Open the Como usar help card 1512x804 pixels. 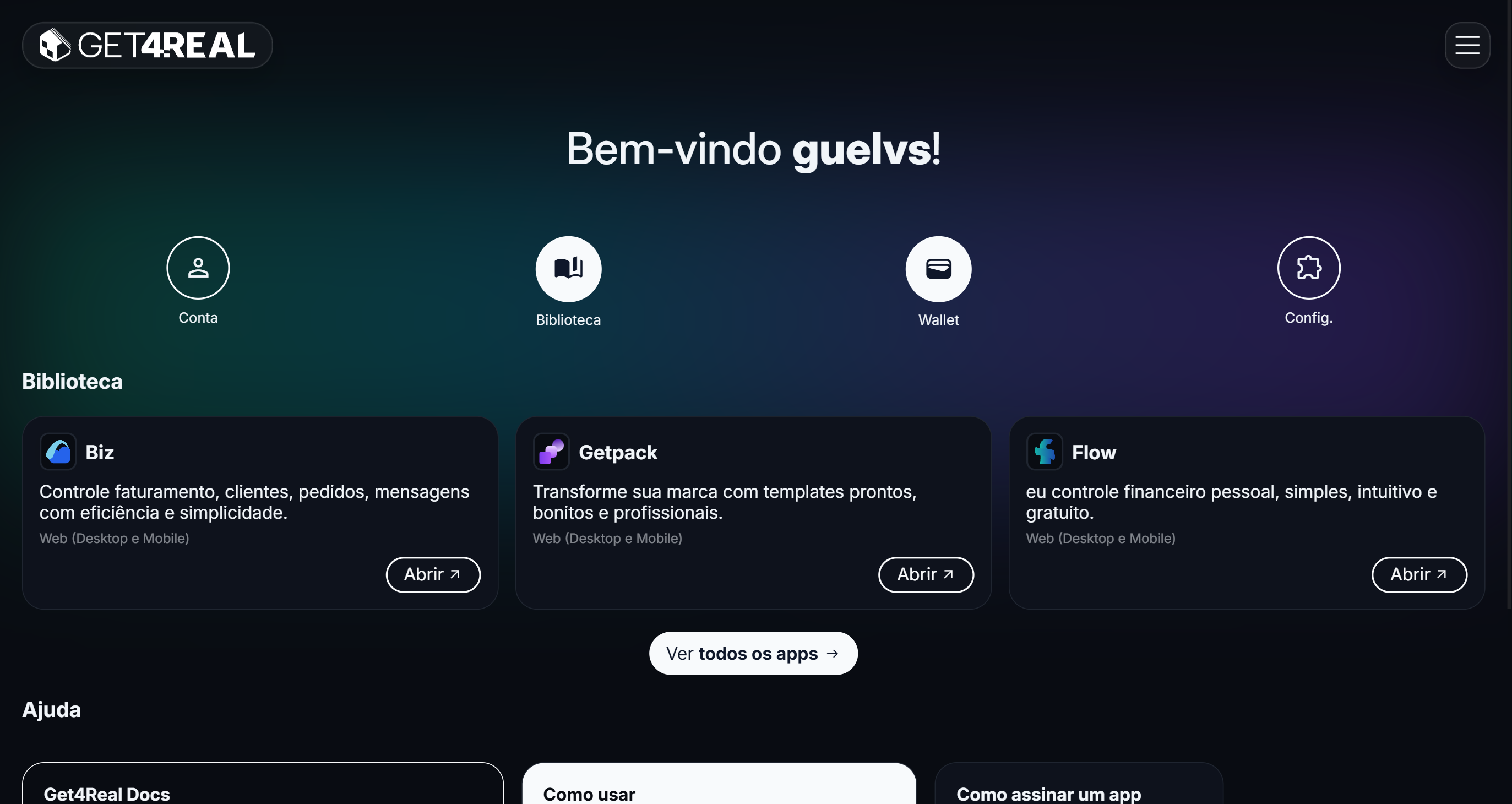click(x=719, y=786)
